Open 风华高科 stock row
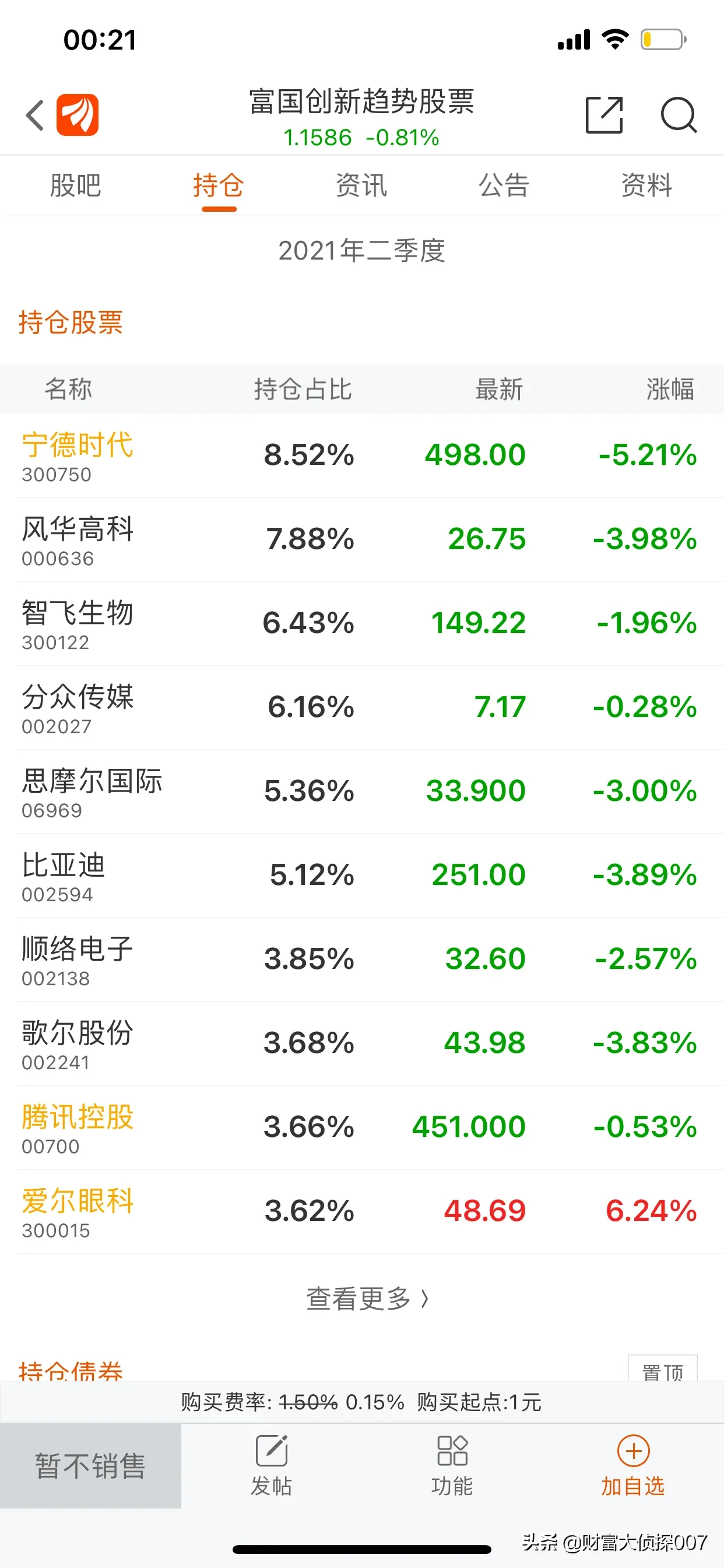This screenshot has height=1568, width=724. point(362,540)
